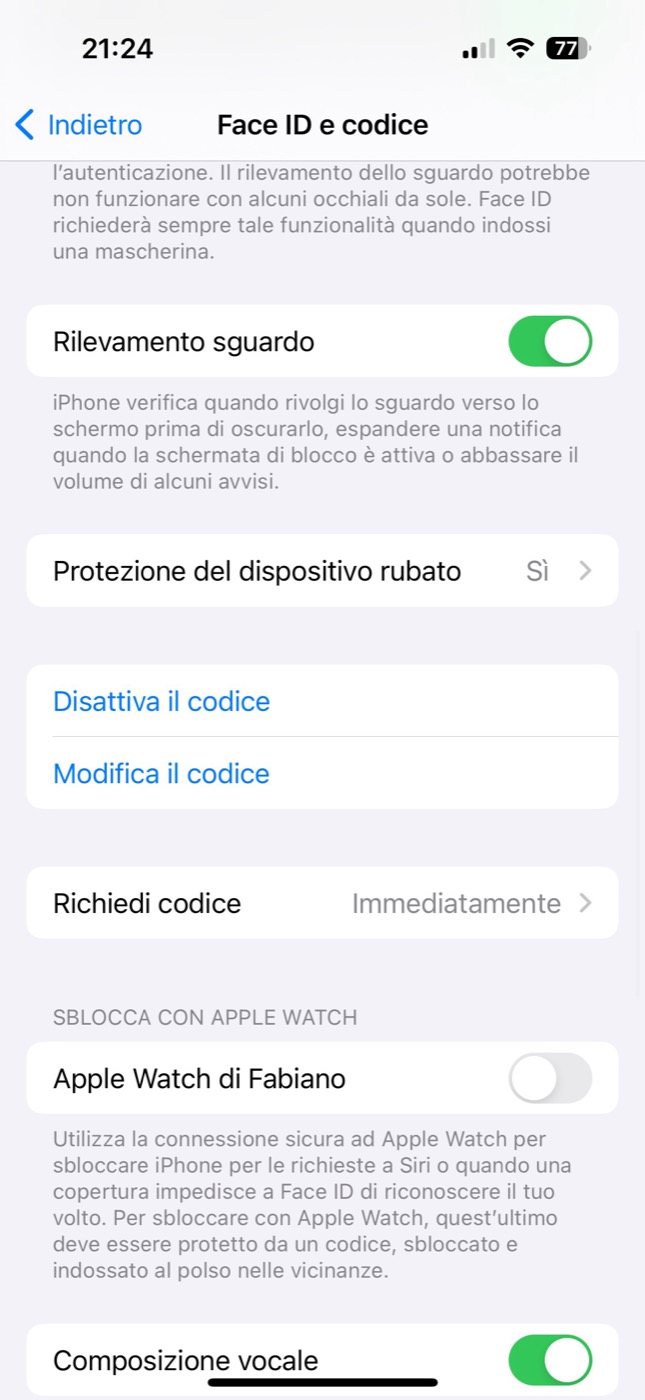Turn off Composizione vocale
This screenshot has height=1400, width=645.
coord(550,1360)
